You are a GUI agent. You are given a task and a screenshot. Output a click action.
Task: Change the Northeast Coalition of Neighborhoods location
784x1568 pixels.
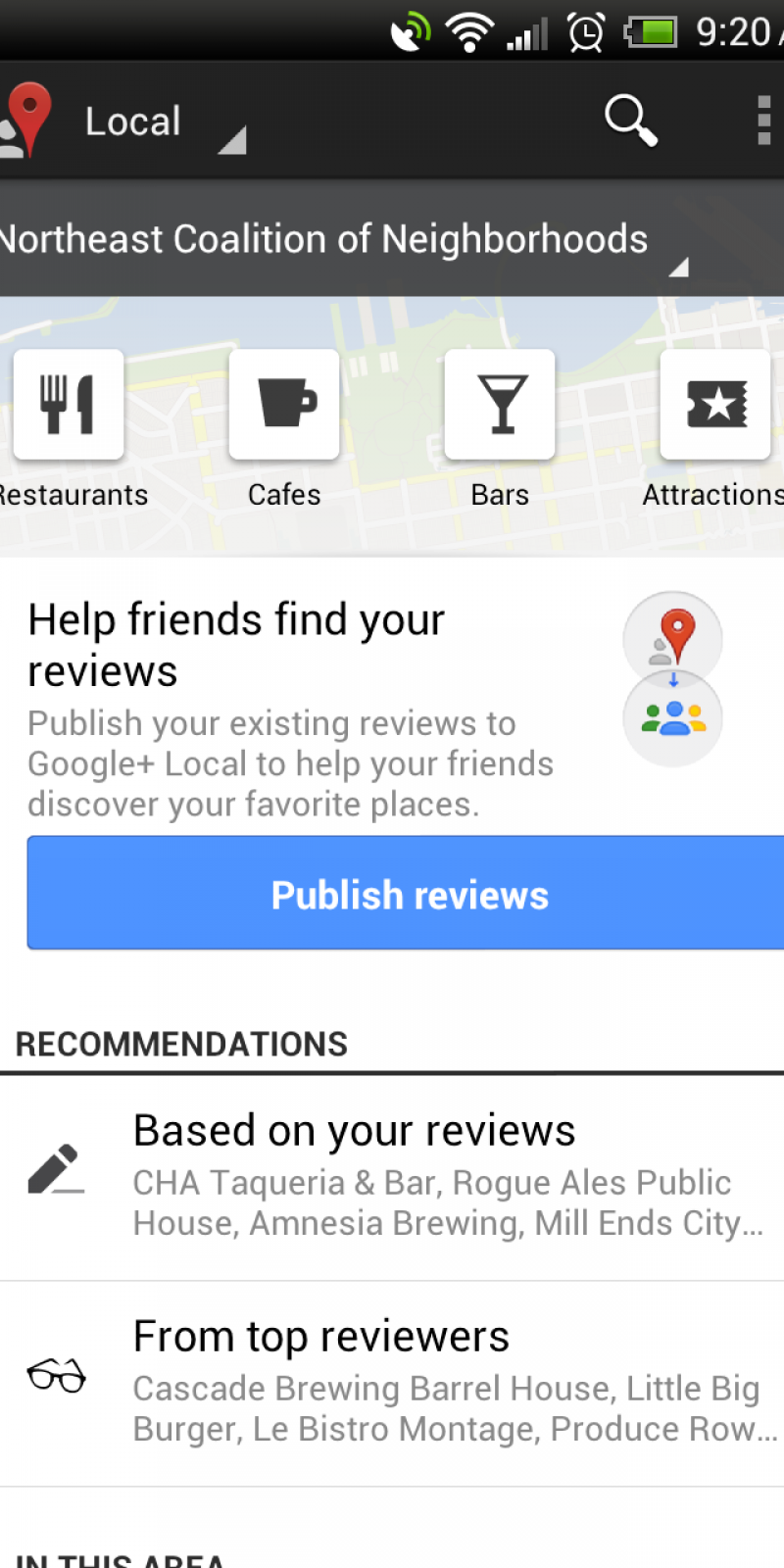point(343,240)
